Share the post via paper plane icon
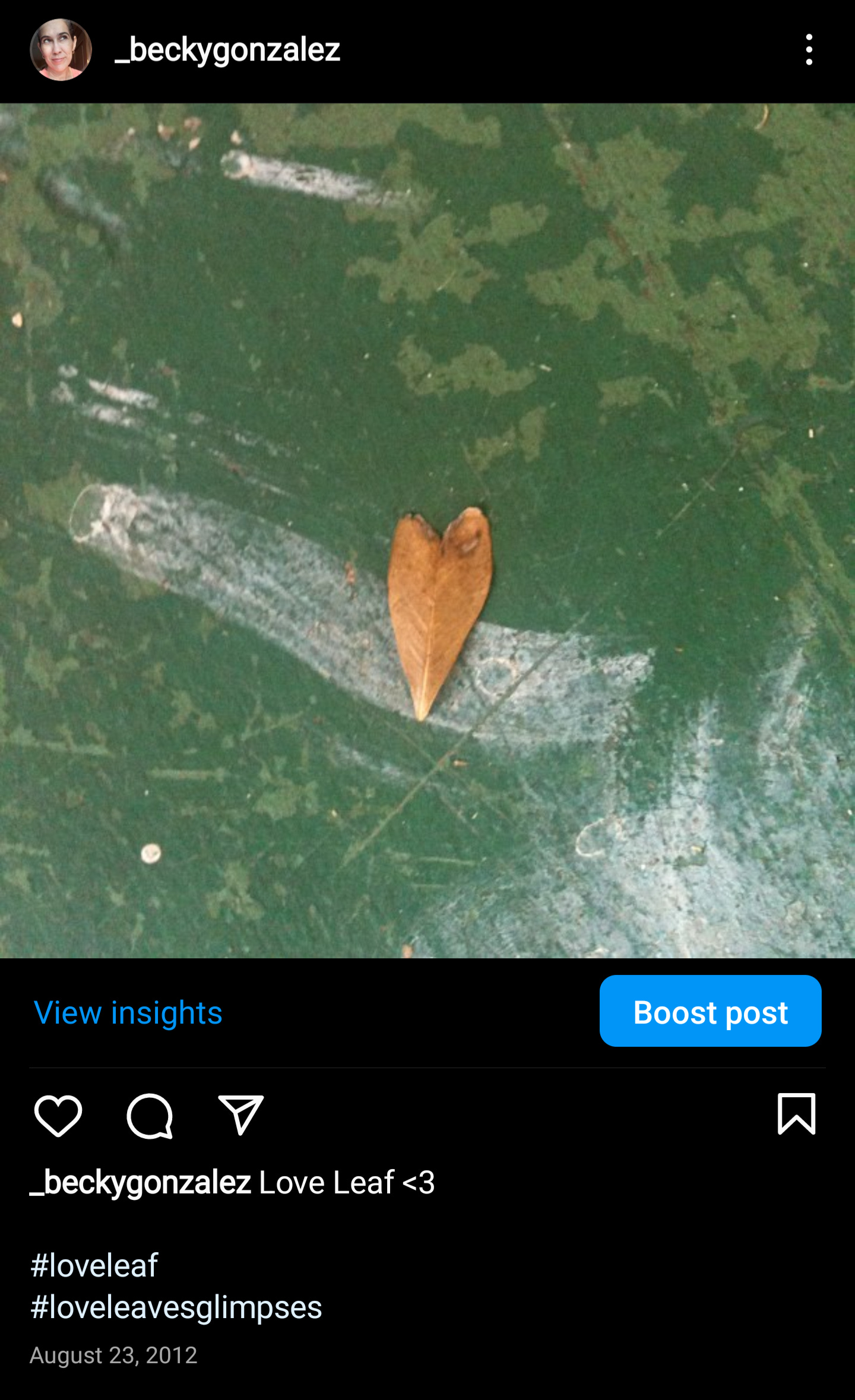 (241, 1114)
